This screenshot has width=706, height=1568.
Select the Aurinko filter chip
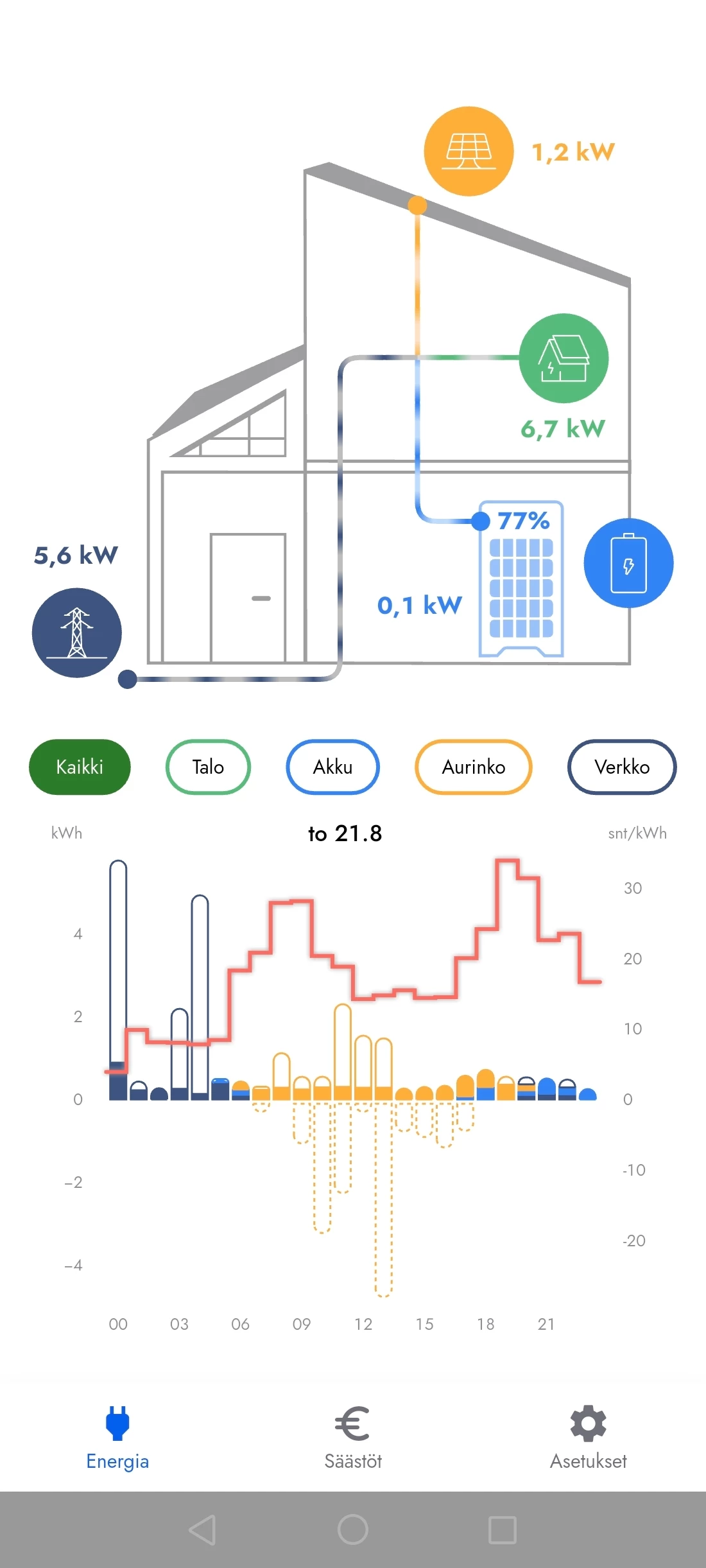click(x=474, y=767)
